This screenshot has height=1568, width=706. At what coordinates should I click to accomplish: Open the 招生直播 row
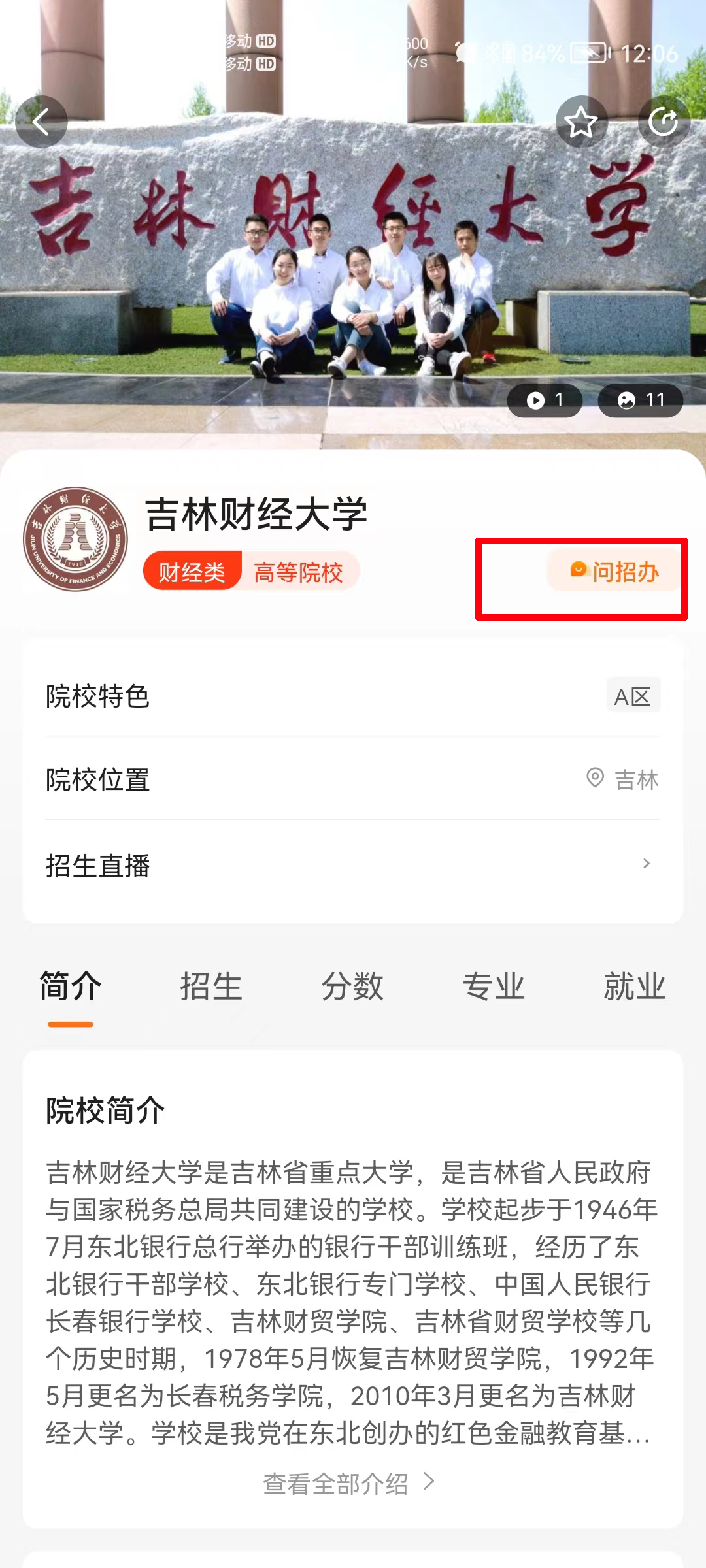pyautogui.click(x=353, y=865)
